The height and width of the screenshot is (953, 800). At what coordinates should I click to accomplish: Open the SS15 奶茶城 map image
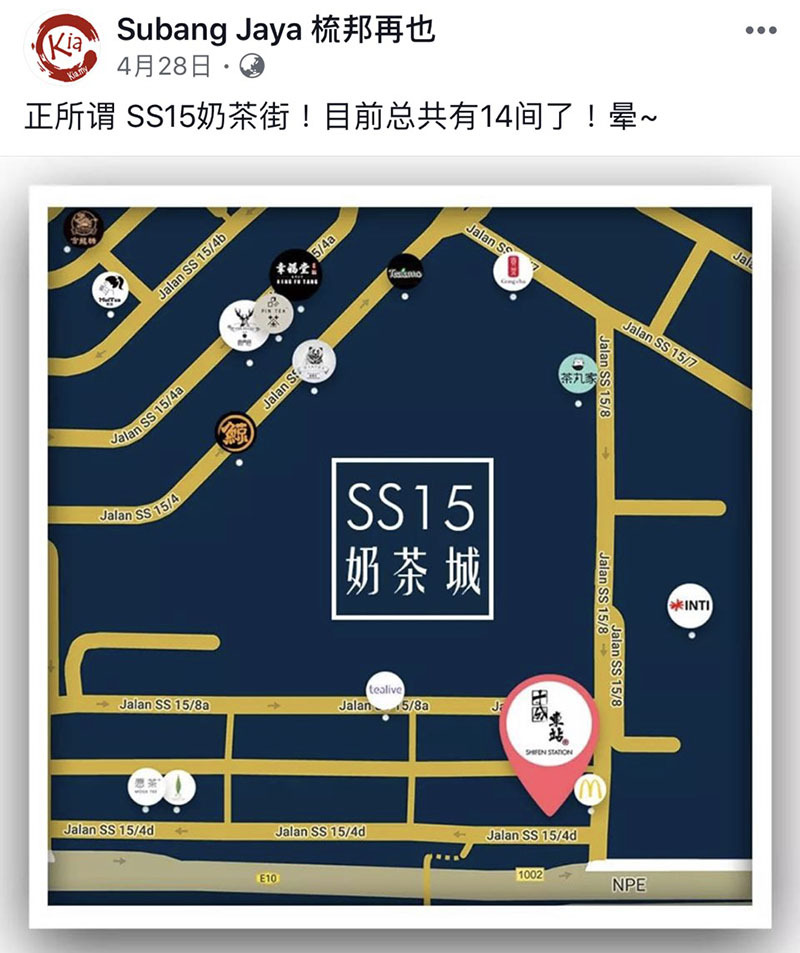pos(400,555)
